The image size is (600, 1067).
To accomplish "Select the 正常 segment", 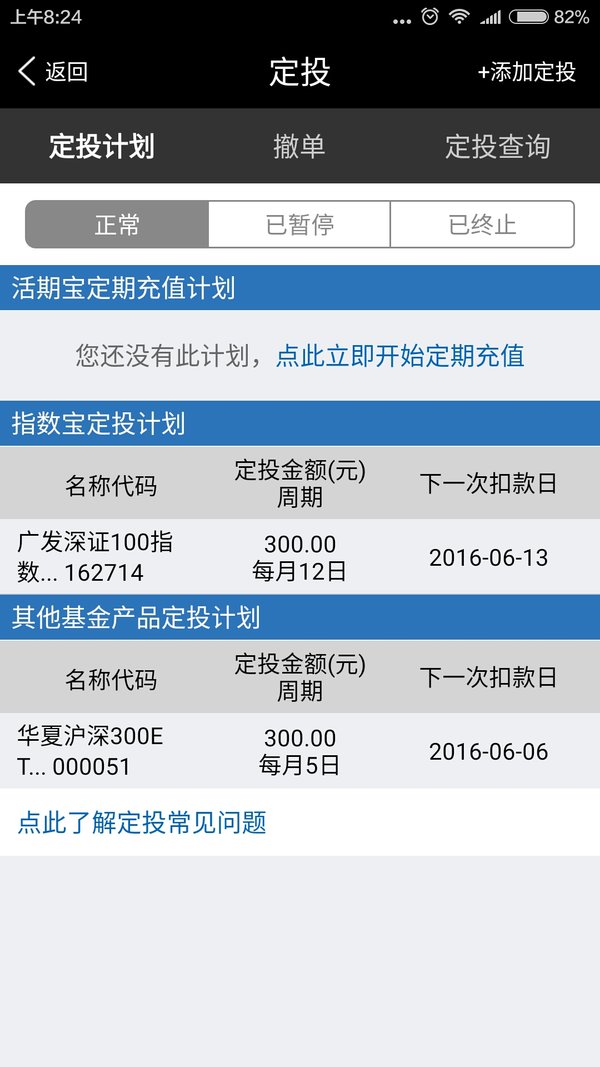I will point(117,225).
